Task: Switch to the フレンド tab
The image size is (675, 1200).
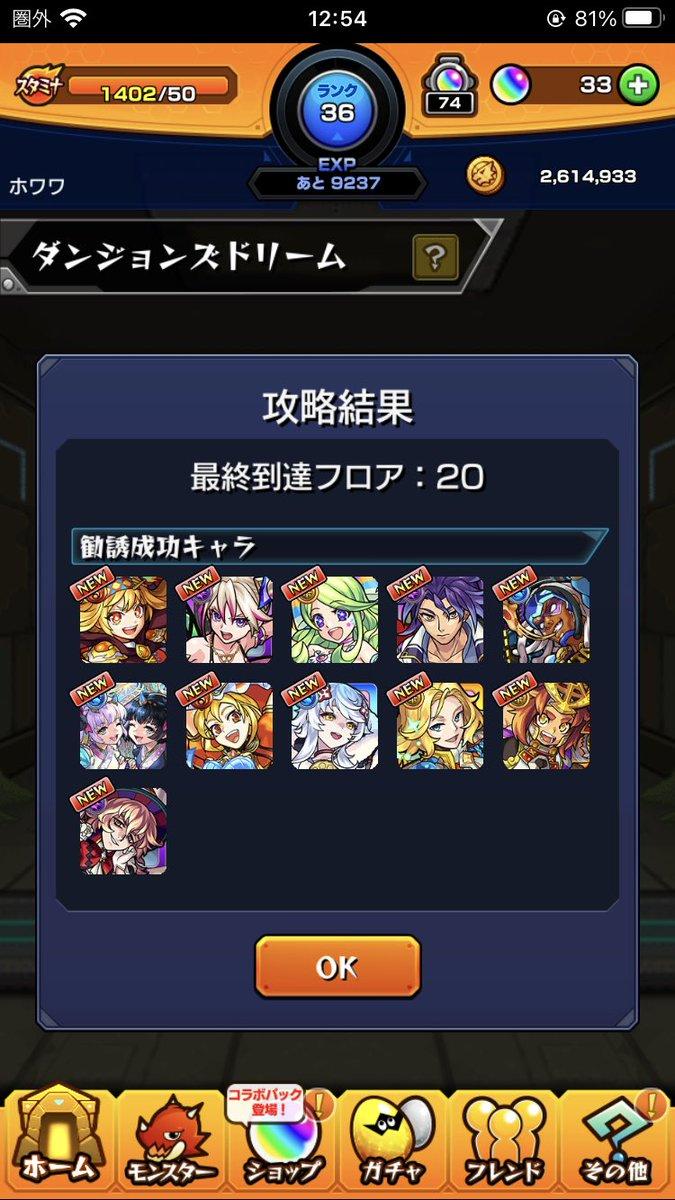Action: pos(504,1145)
